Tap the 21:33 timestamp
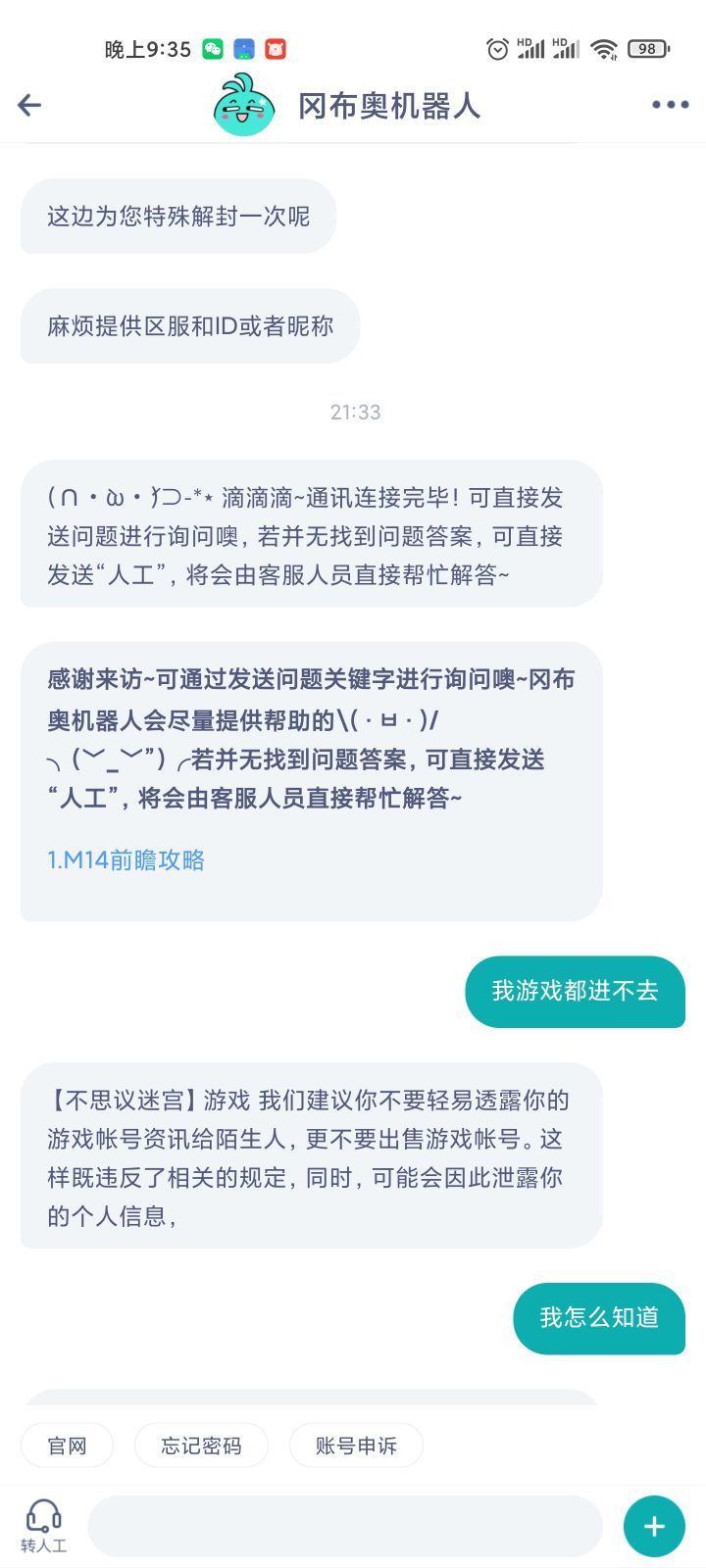 (353, 413)
